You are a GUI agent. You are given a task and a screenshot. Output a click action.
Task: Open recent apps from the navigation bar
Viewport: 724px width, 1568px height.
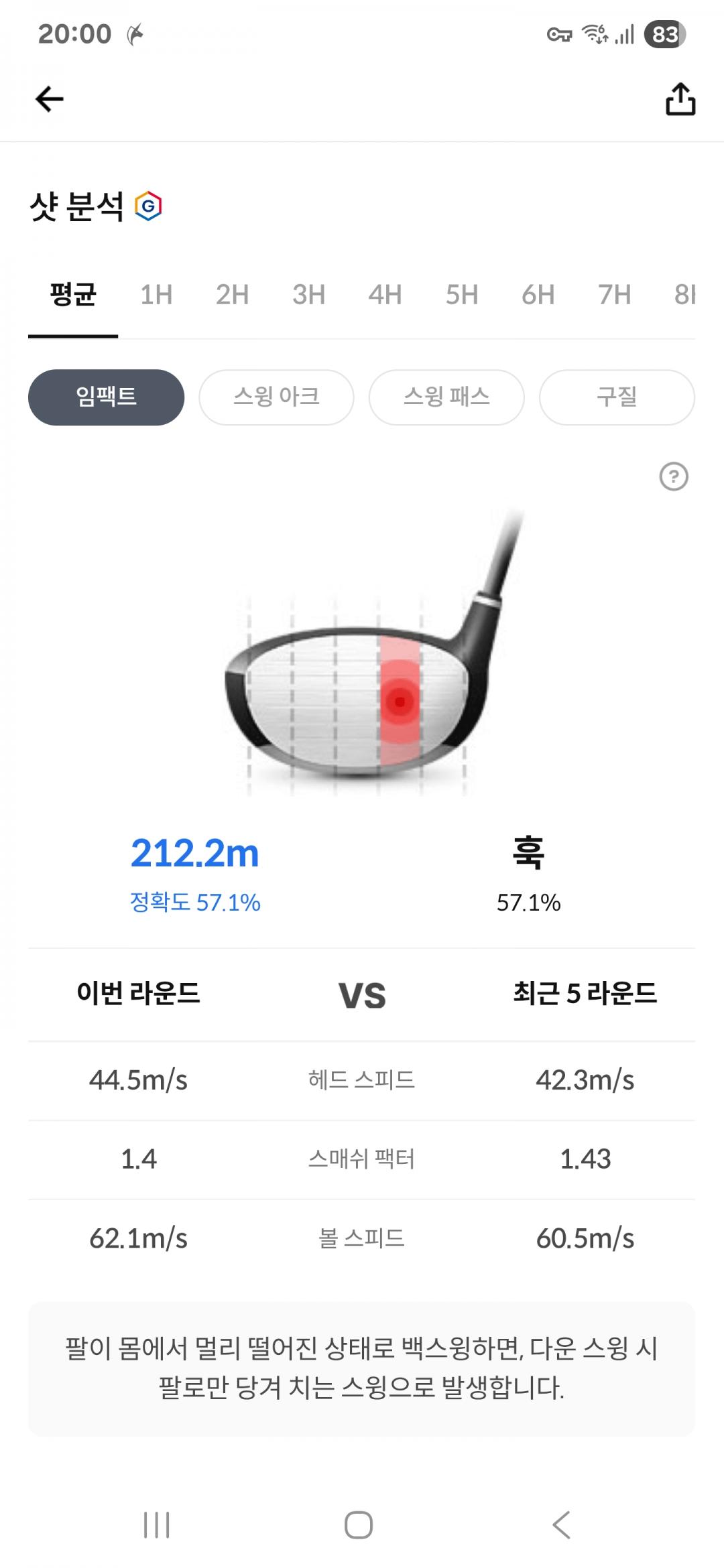point(157,1525)
